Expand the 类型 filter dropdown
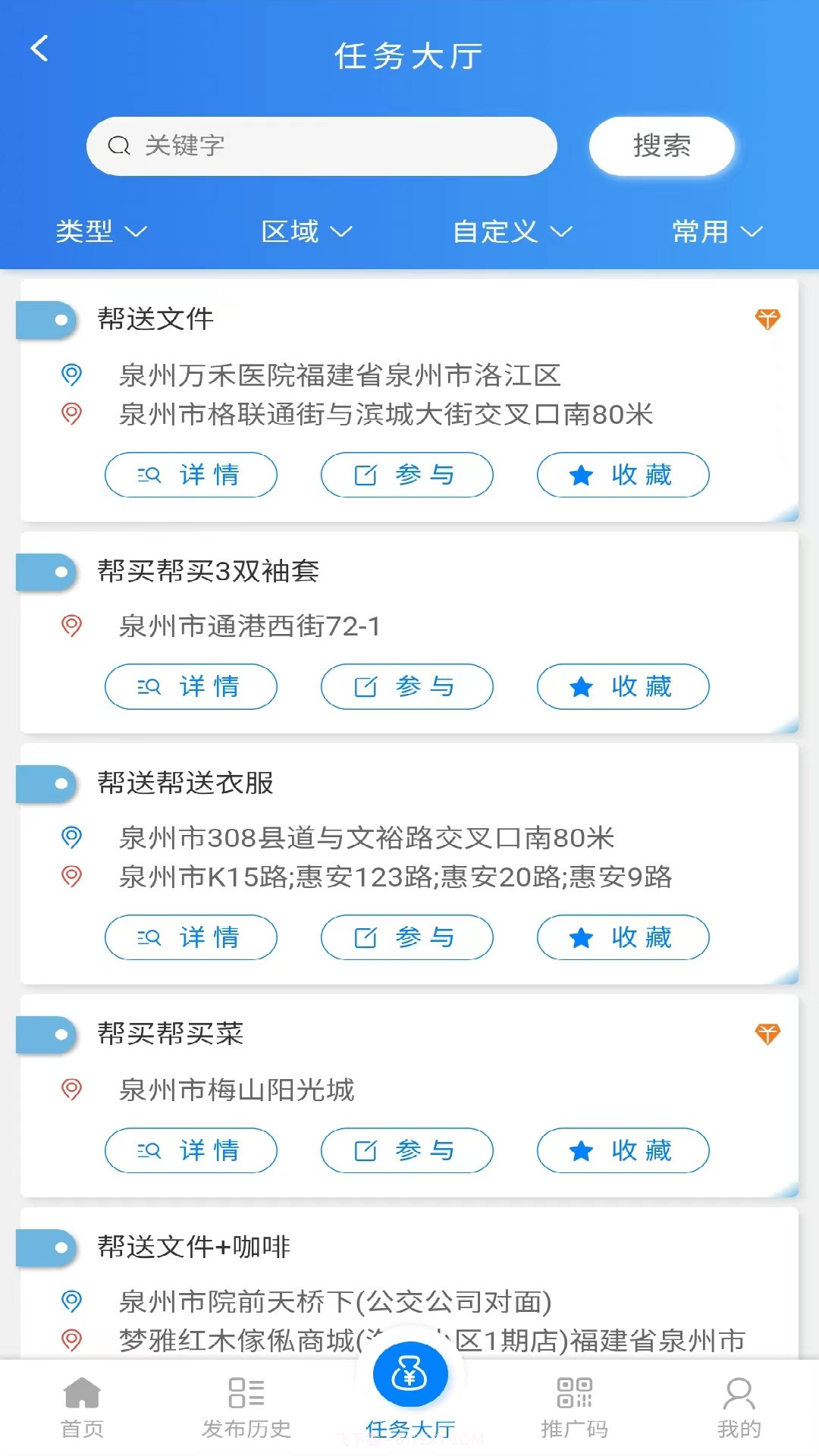The width and height of the screenshot is (819, 1456). pyautogui.click(x=102, y=232)
